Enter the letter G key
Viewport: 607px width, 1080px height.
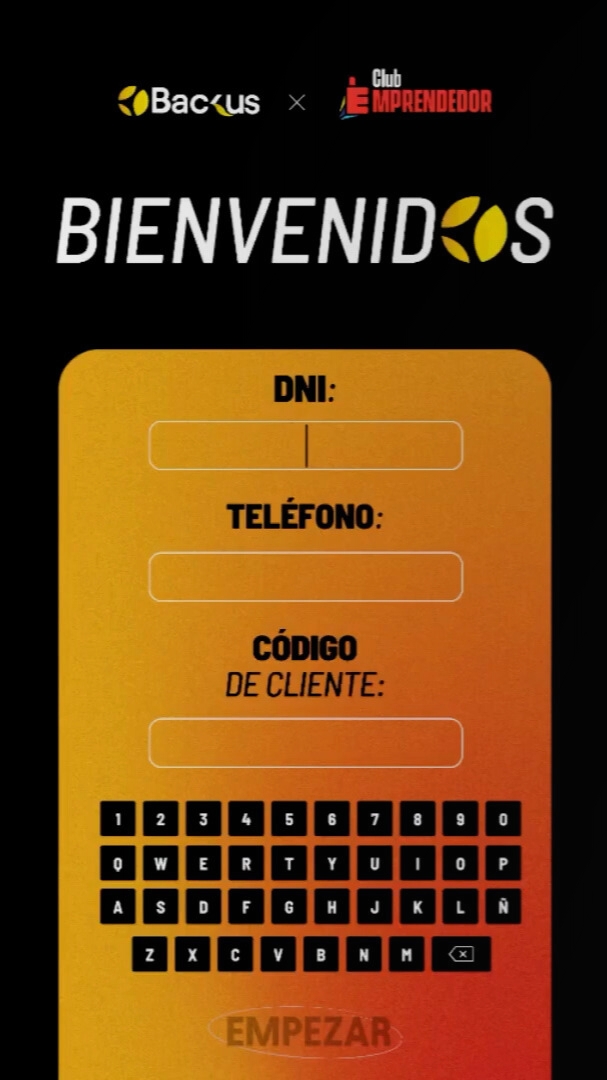coord(289,907)
